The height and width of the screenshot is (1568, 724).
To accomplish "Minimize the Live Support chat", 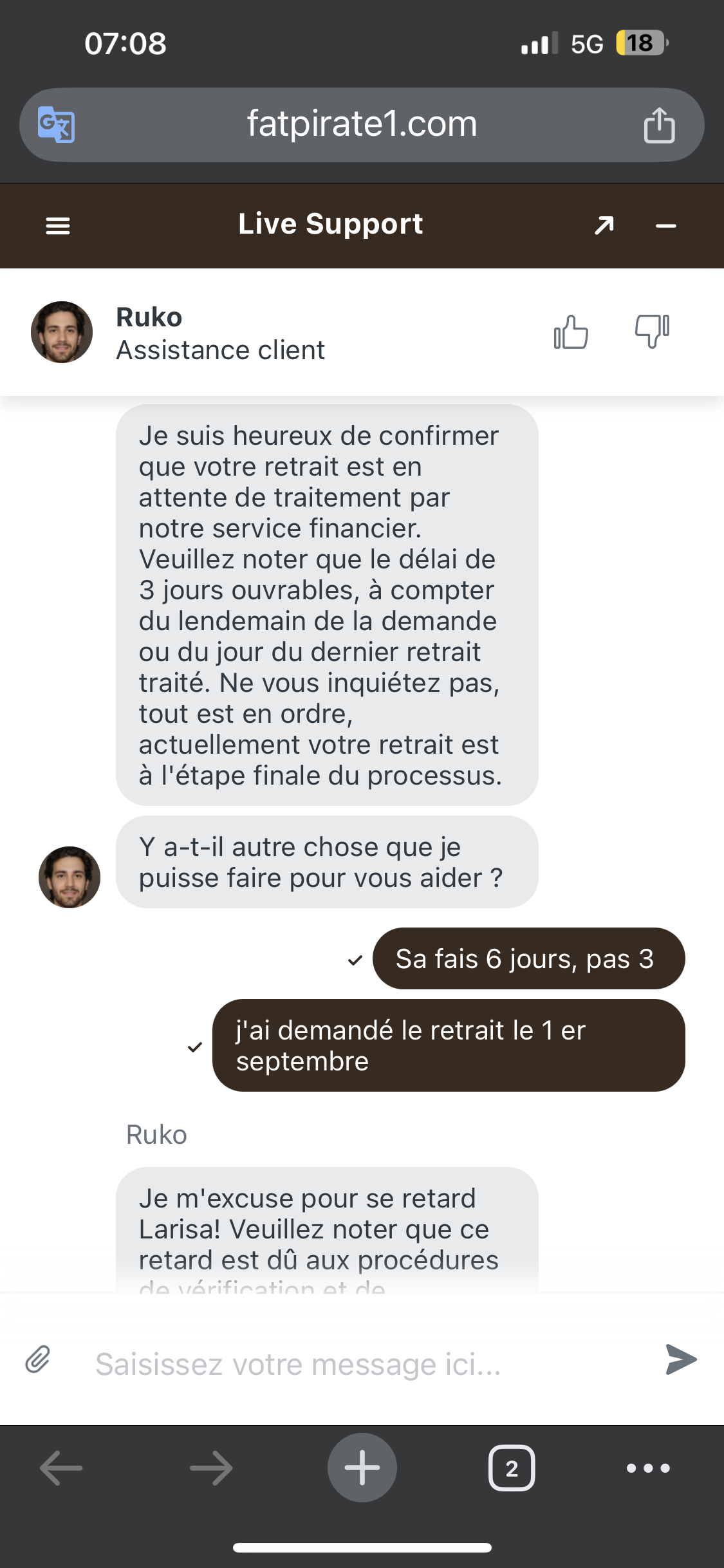I will 665,226.
